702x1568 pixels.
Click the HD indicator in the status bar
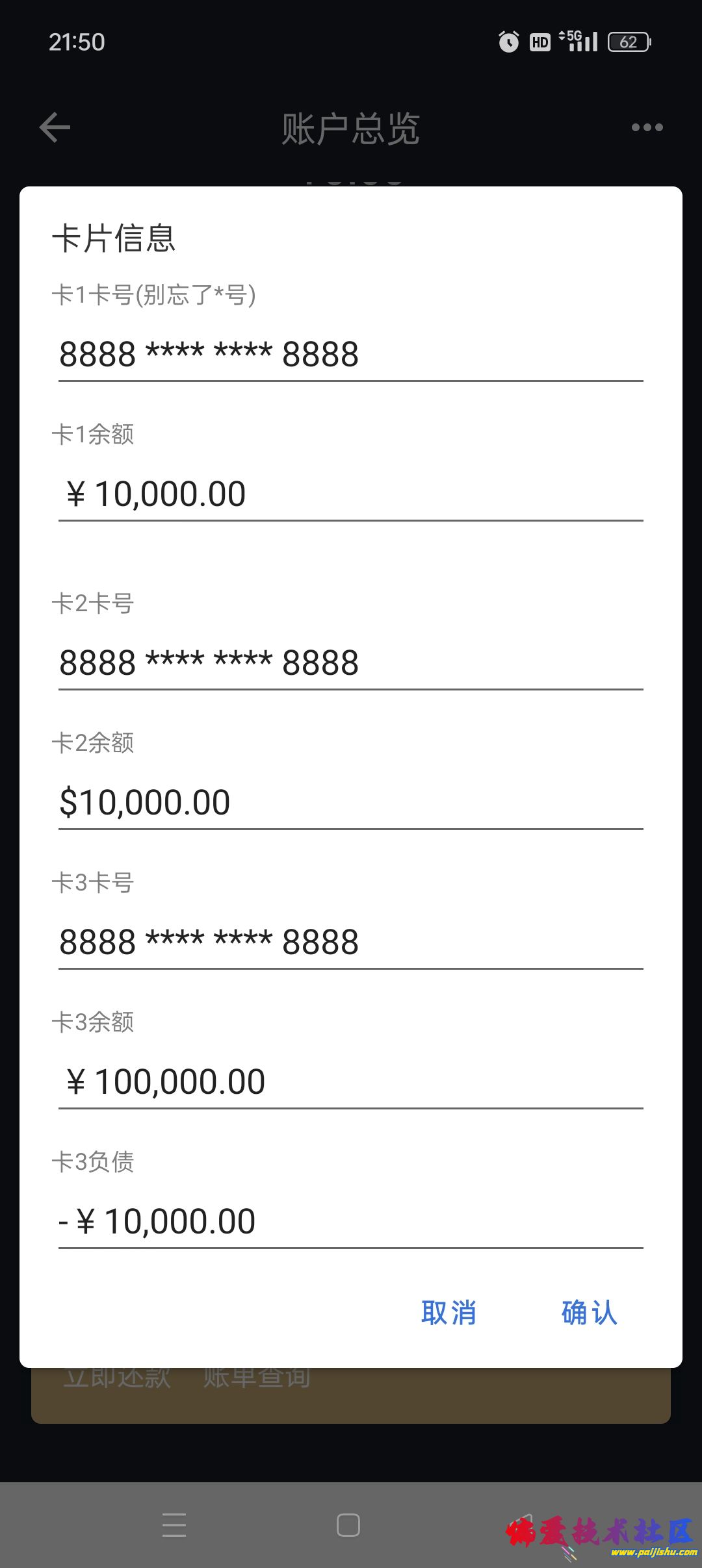[538, 41]
